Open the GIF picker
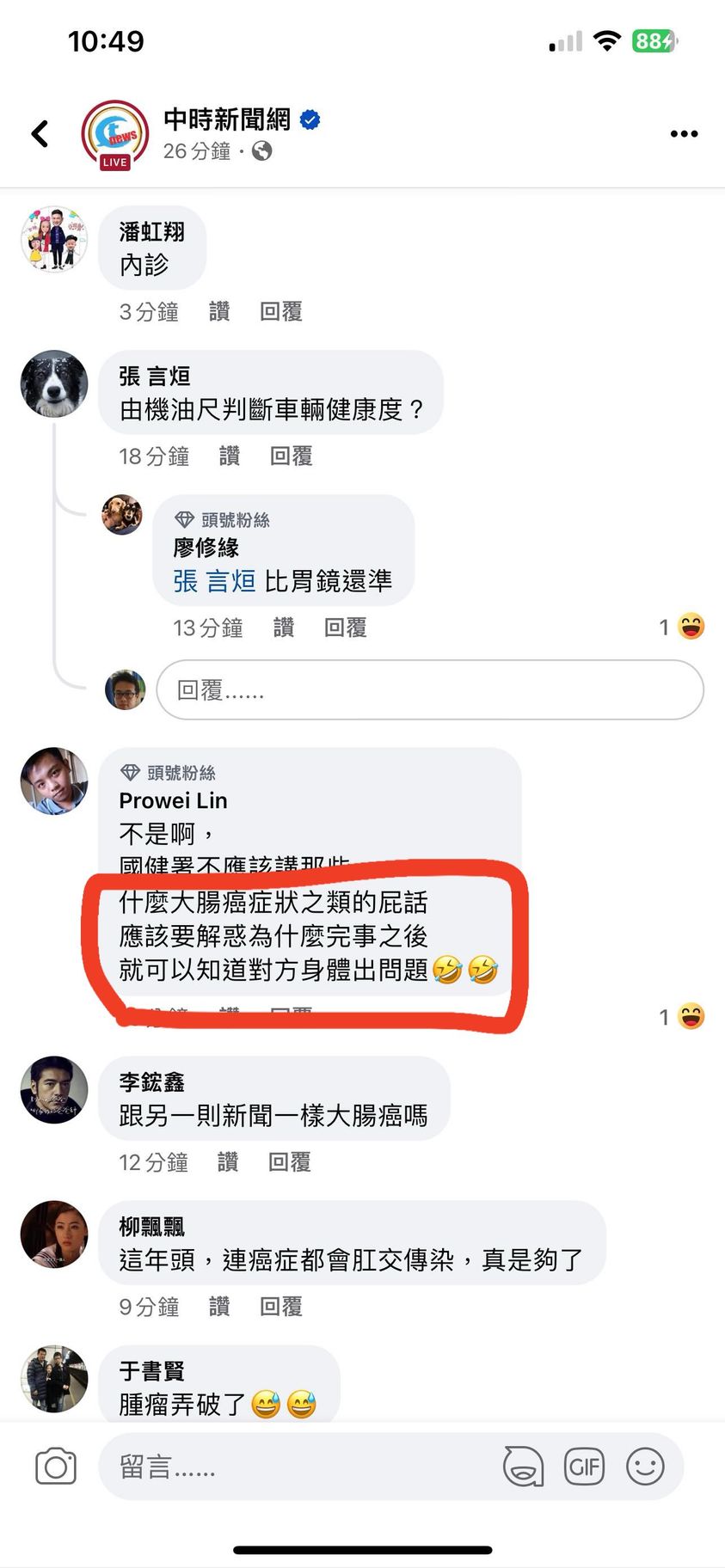The width and height of the screenshot is (725, 1568). 584,1467
